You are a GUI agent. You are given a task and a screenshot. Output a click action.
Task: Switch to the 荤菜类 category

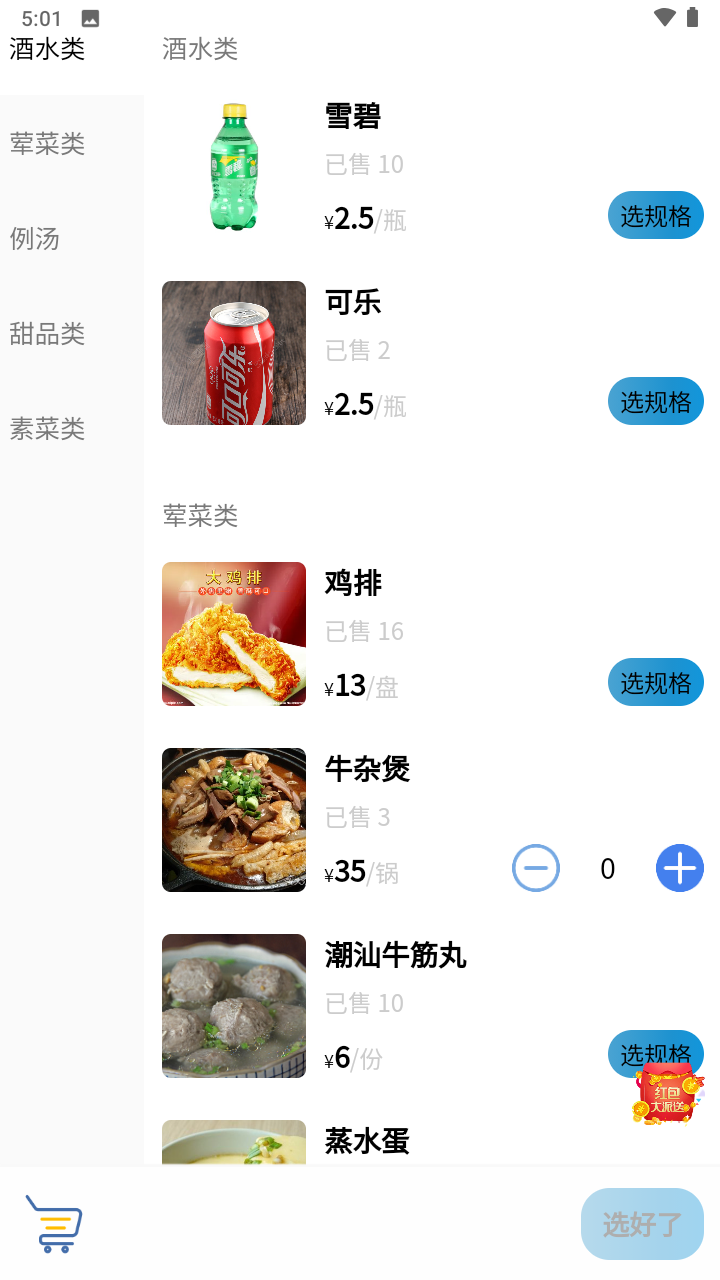point(47,144)
